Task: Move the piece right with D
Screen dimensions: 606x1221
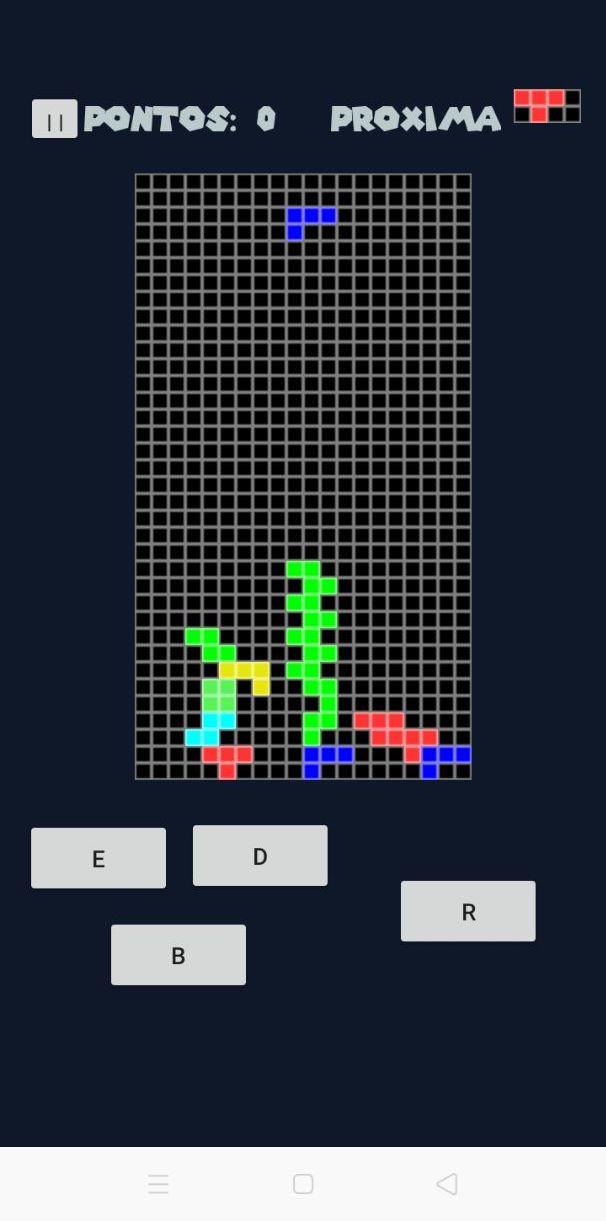Action: coord(260,856)
